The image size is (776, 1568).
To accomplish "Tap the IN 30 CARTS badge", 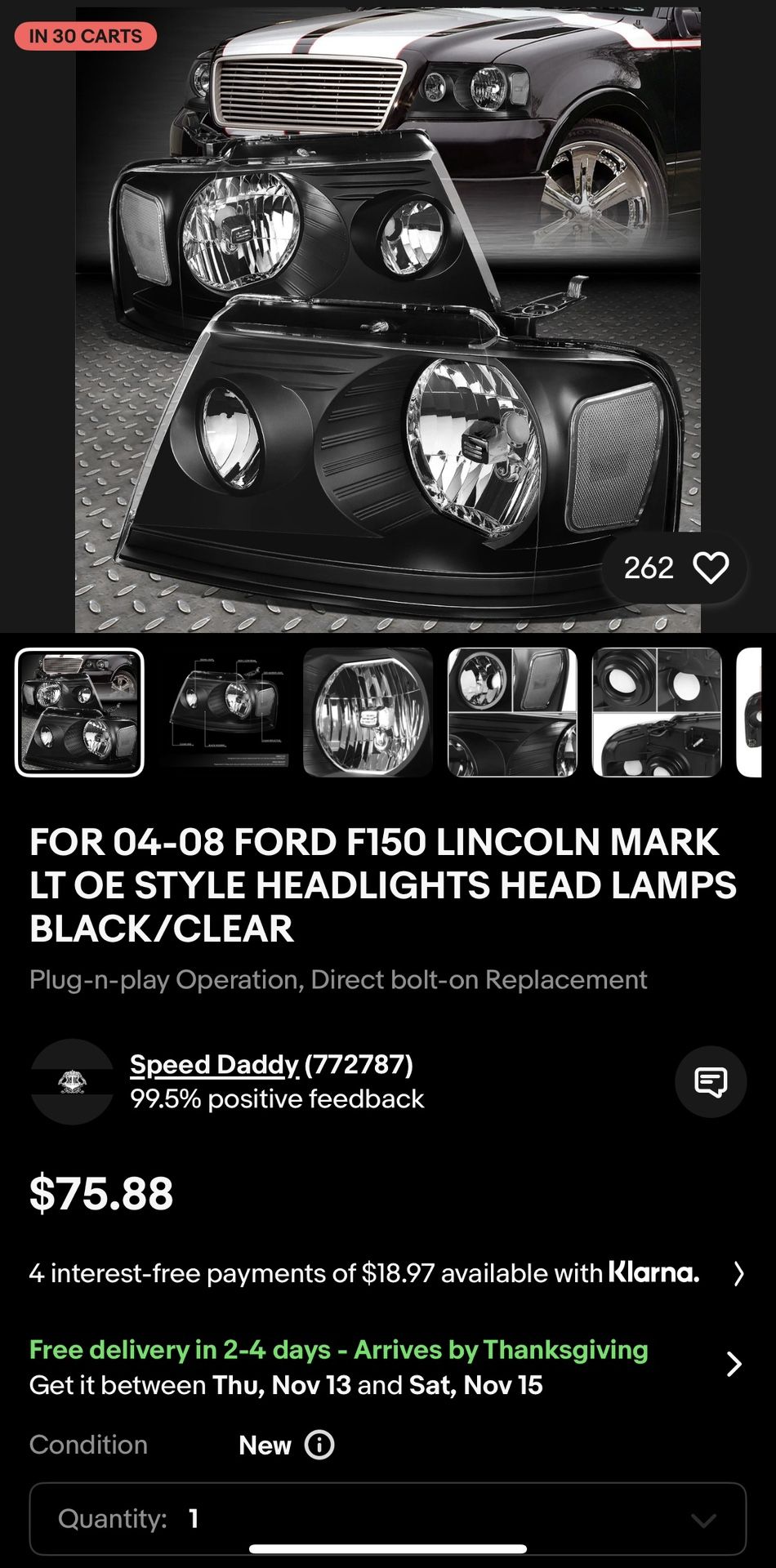I will [80, 36].
